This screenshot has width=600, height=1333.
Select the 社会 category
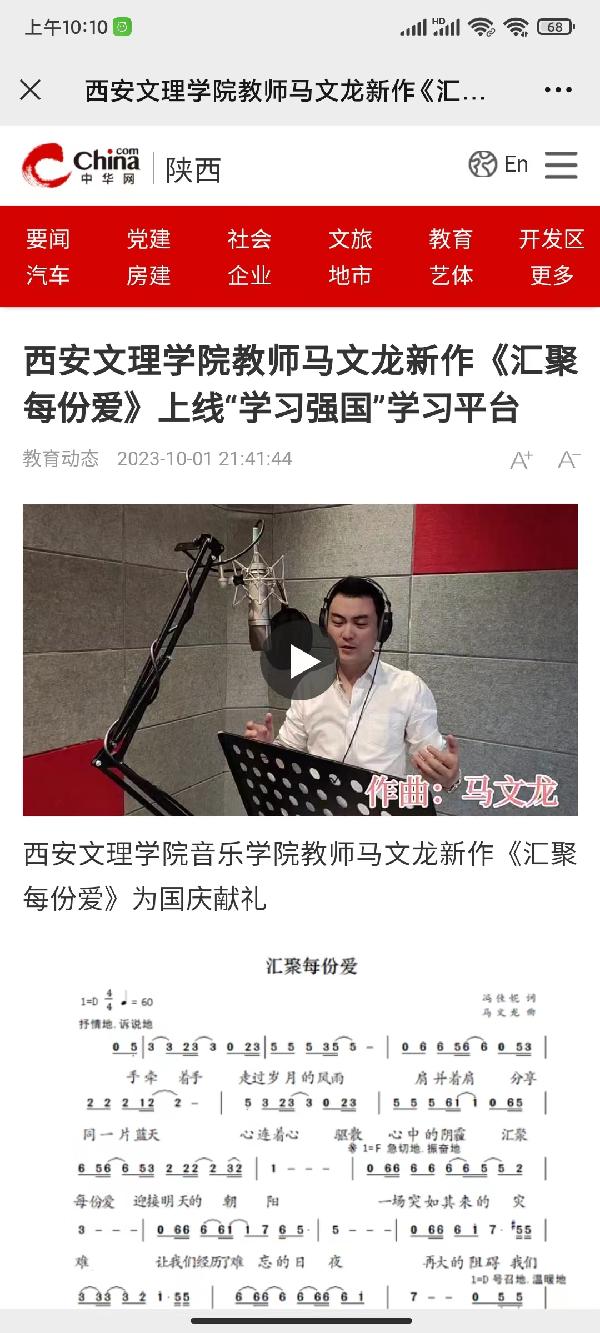click(x=249, y=239)
